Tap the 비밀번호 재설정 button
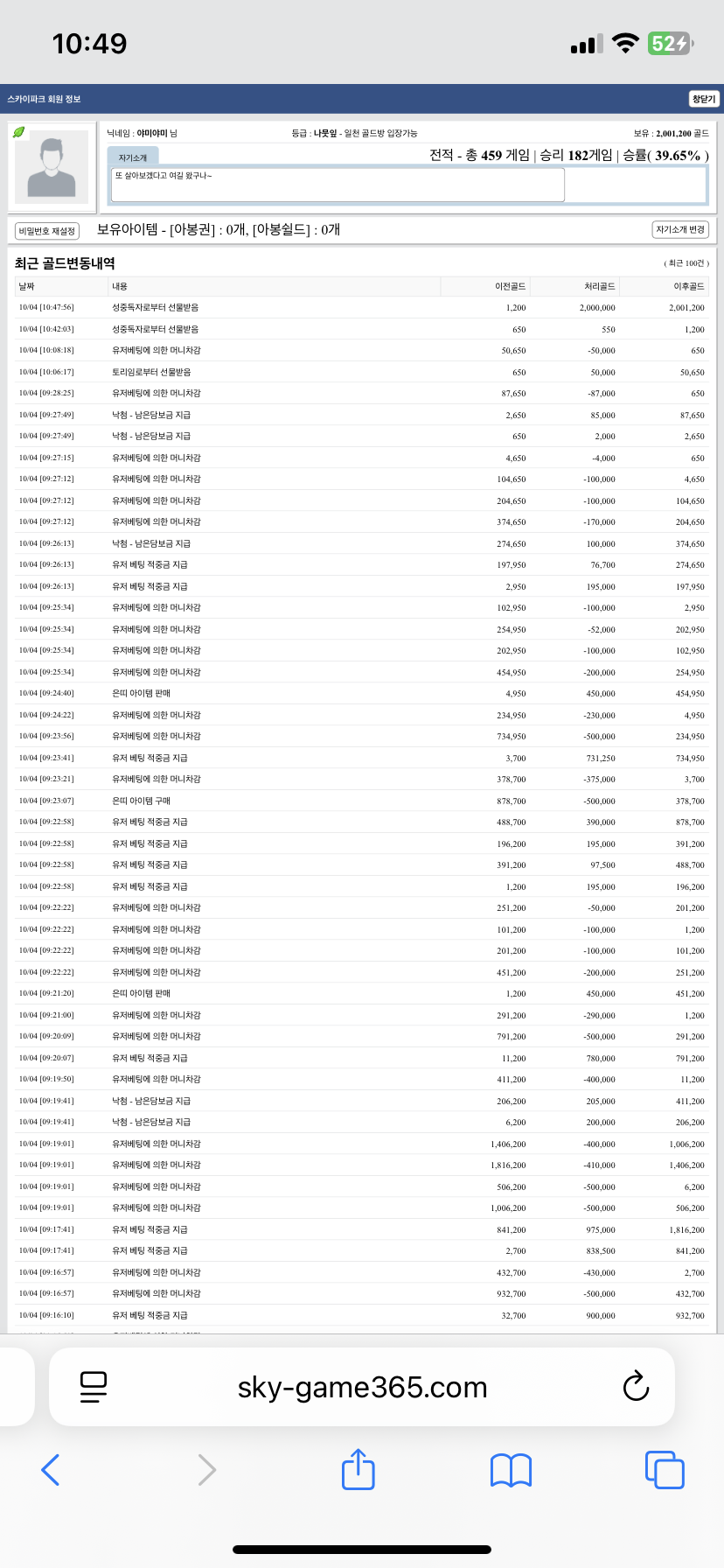The width and height of the screenshot is (724, 1568). (47, 231)
